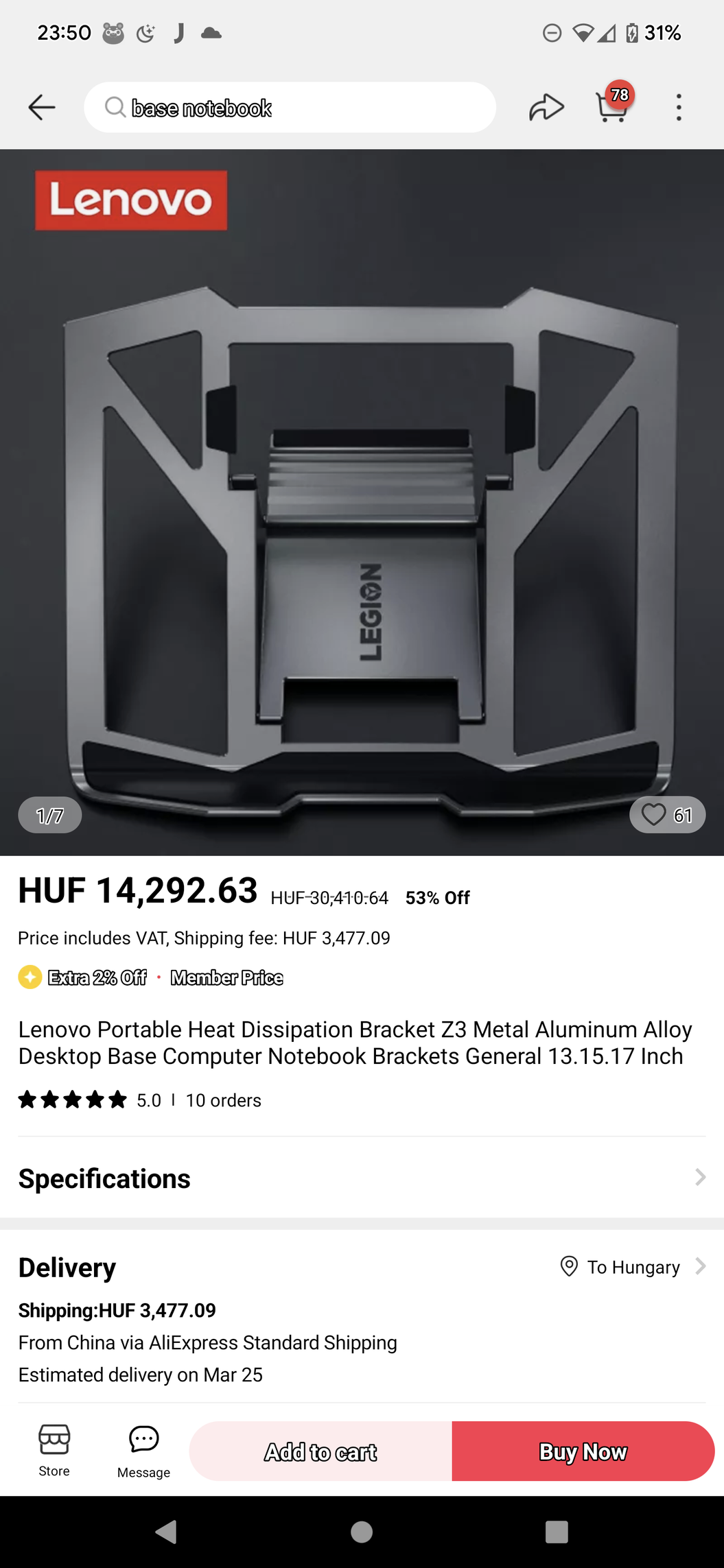Screen dimensions: 724x1568
Task: Open the three-dot overflow menu
Action: point(679,108)
